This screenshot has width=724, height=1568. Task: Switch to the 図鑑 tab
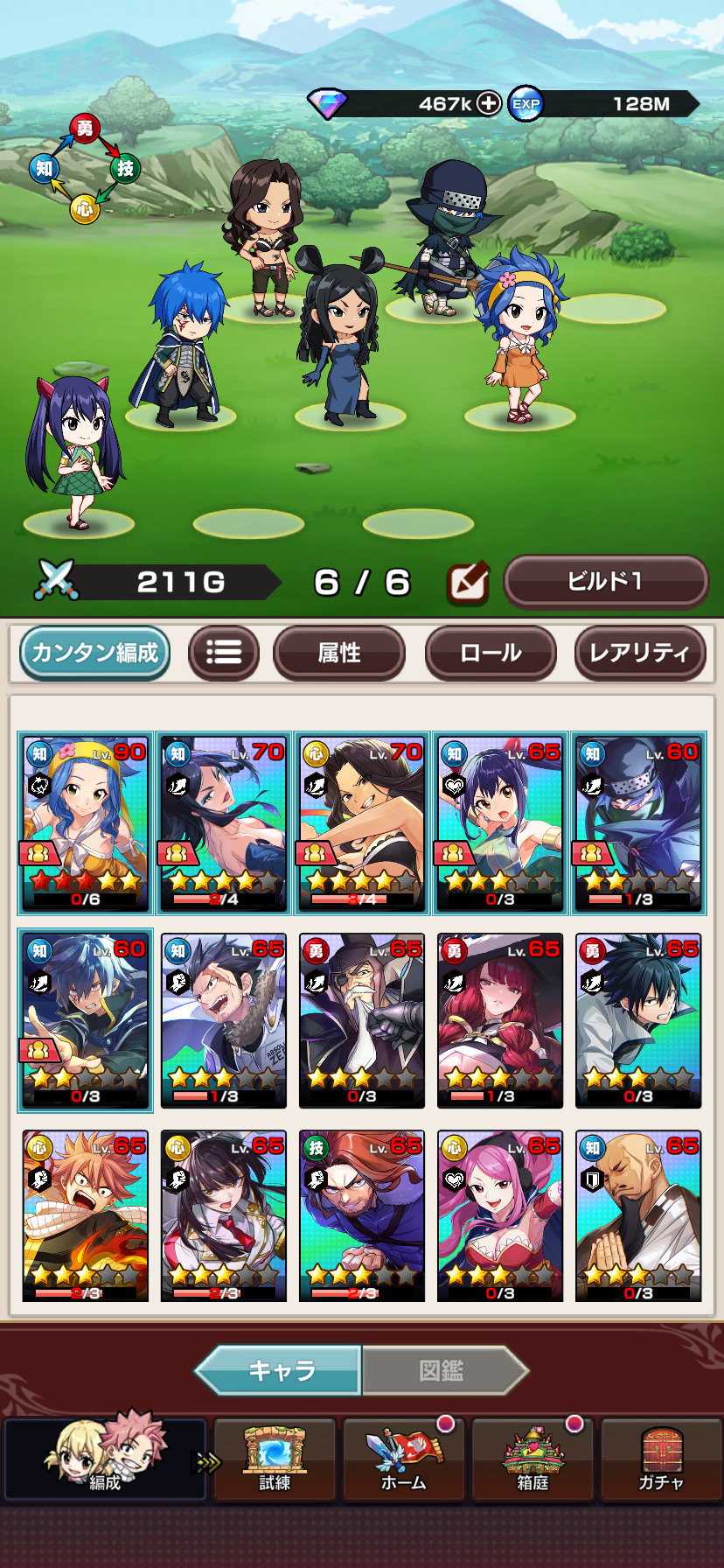(442, 1369)
